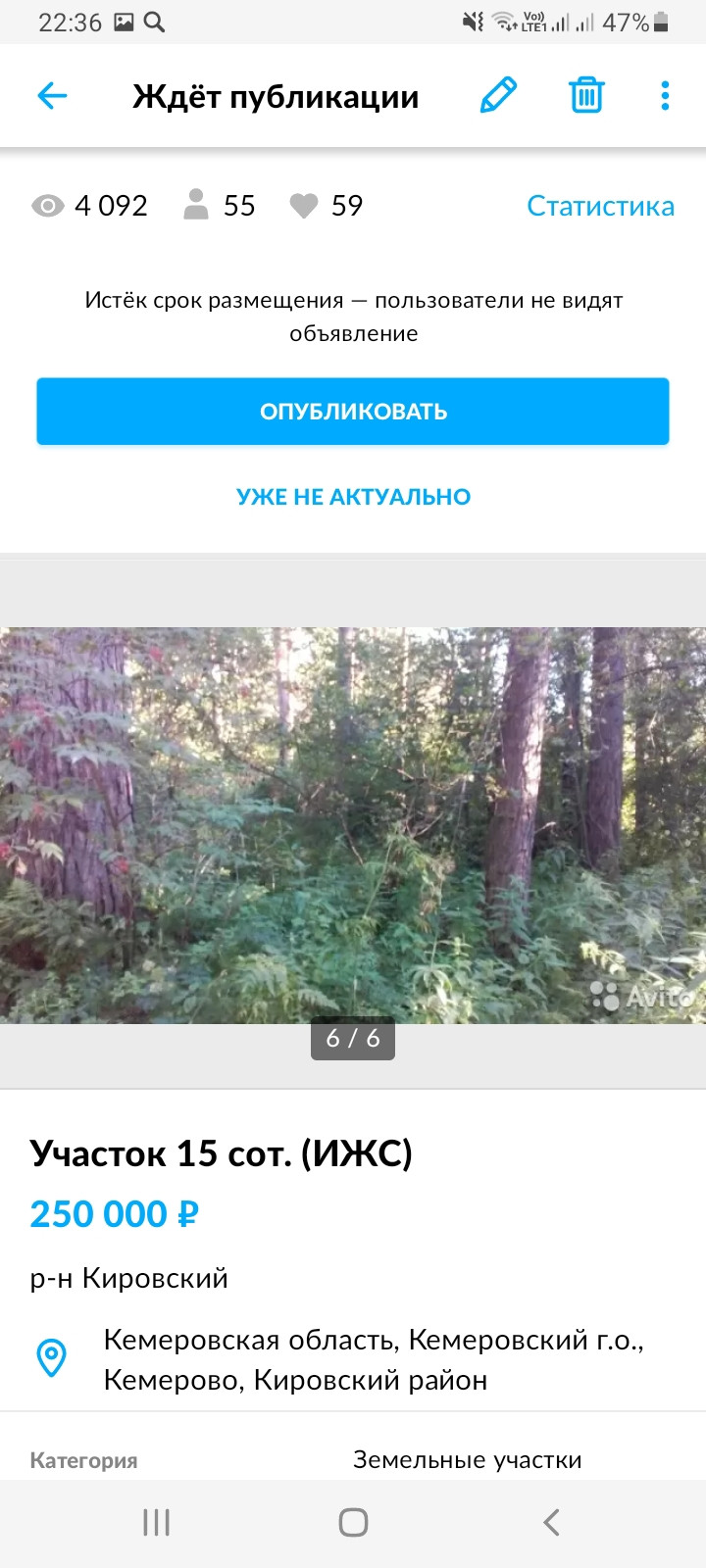706x1568 pixels.
Task: Edit the listing with the pencil icon
Action: pyautogui.click(x=498, y=96)
